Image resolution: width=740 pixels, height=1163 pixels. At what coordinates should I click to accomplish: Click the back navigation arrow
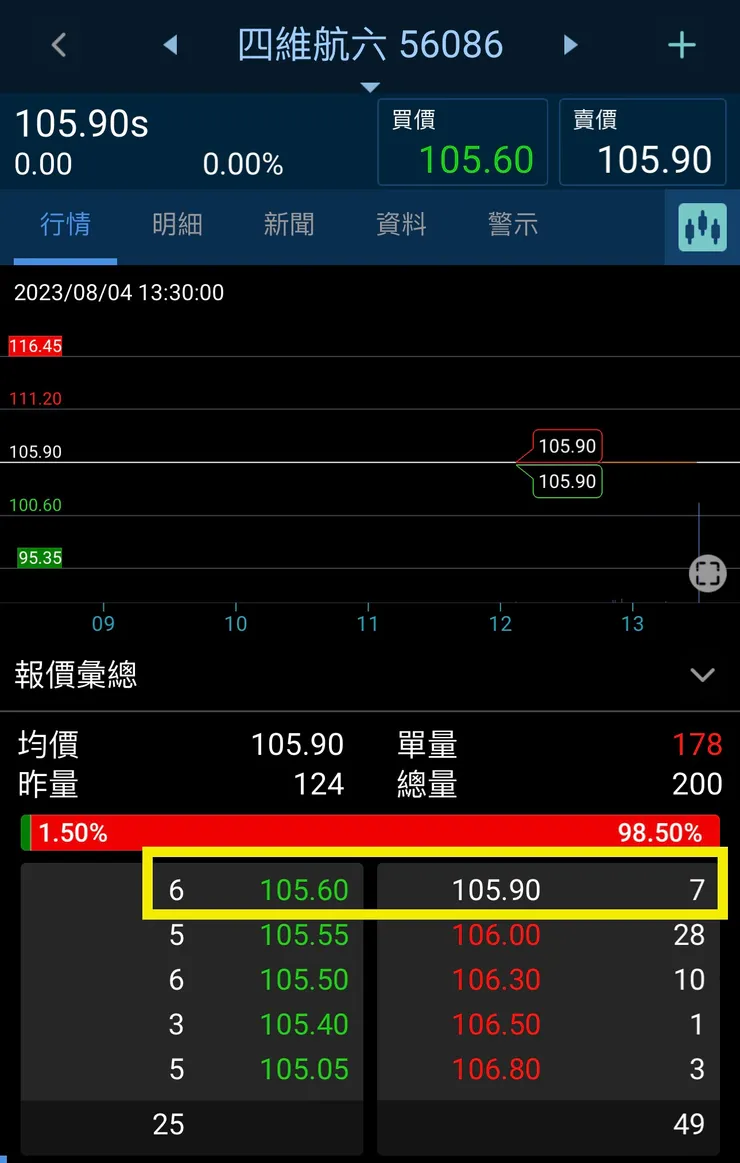(x=57, y=45)
